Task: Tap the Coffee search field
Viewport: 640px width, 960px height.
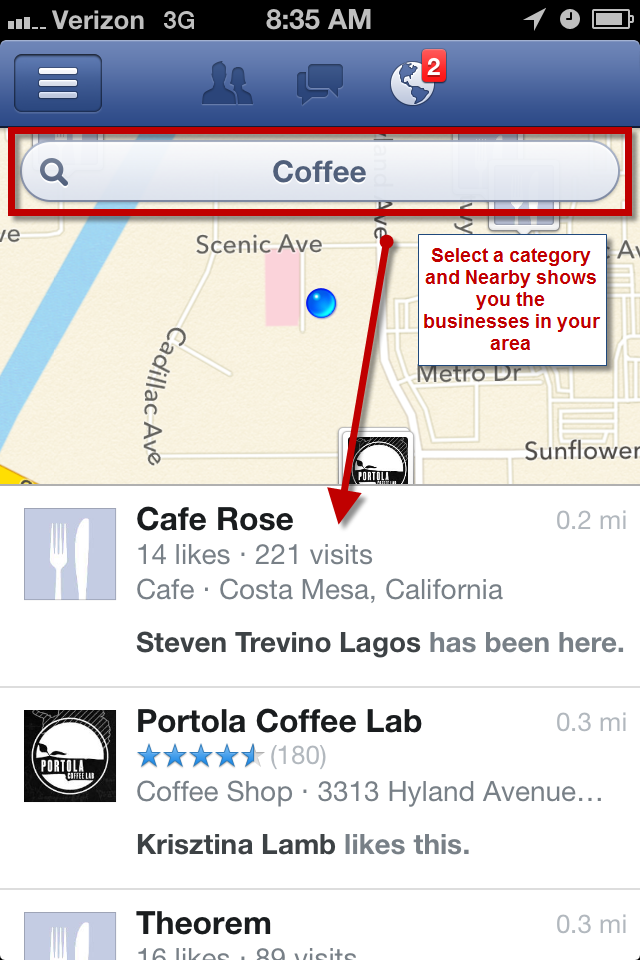Action: (x=320, y=171)
